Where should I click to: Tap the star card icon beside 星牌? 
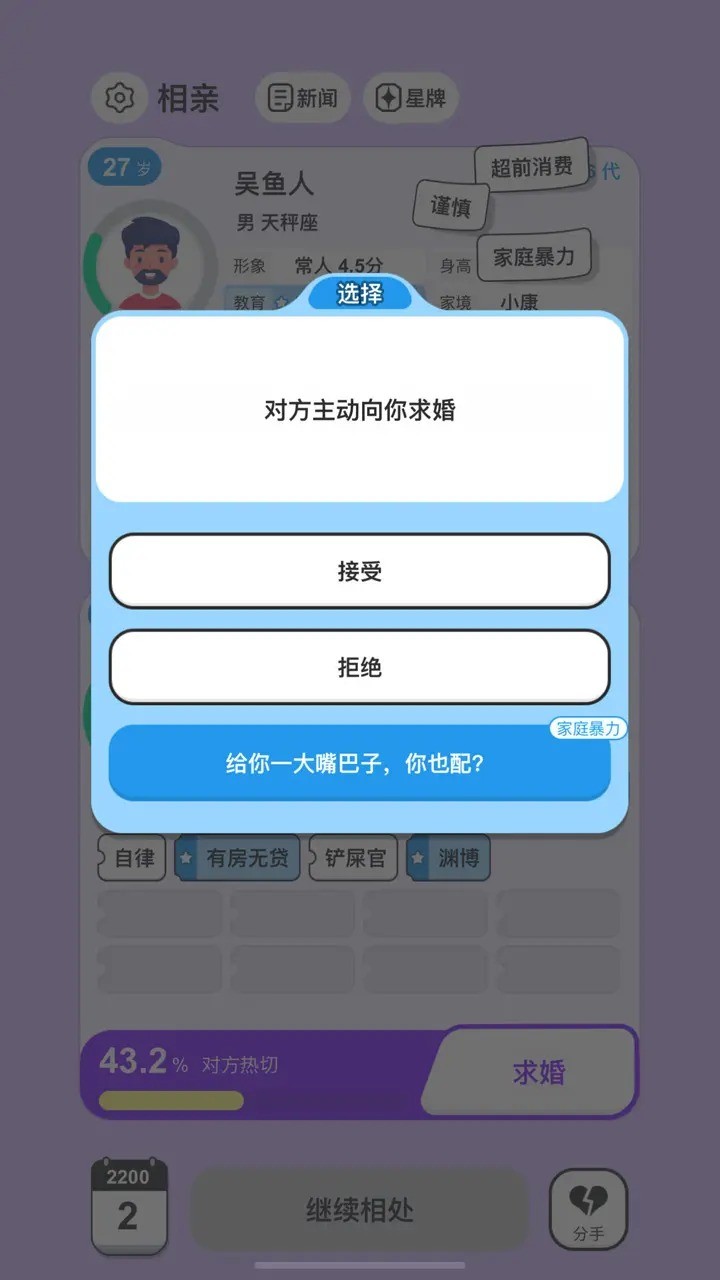tap(388, 98)
